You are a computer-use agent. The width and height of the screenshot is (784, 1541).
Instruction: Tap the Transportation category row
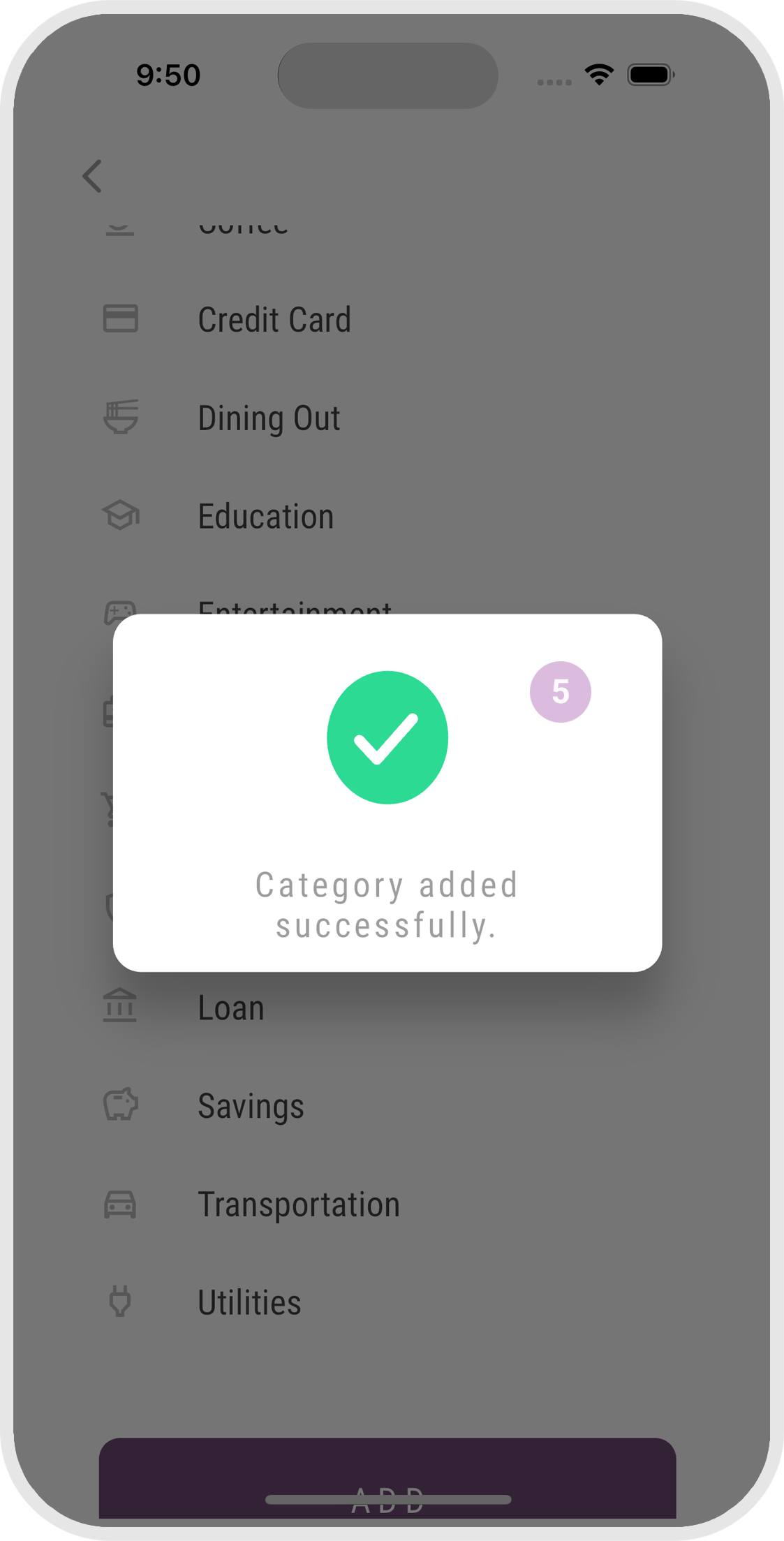[298, 1205]
